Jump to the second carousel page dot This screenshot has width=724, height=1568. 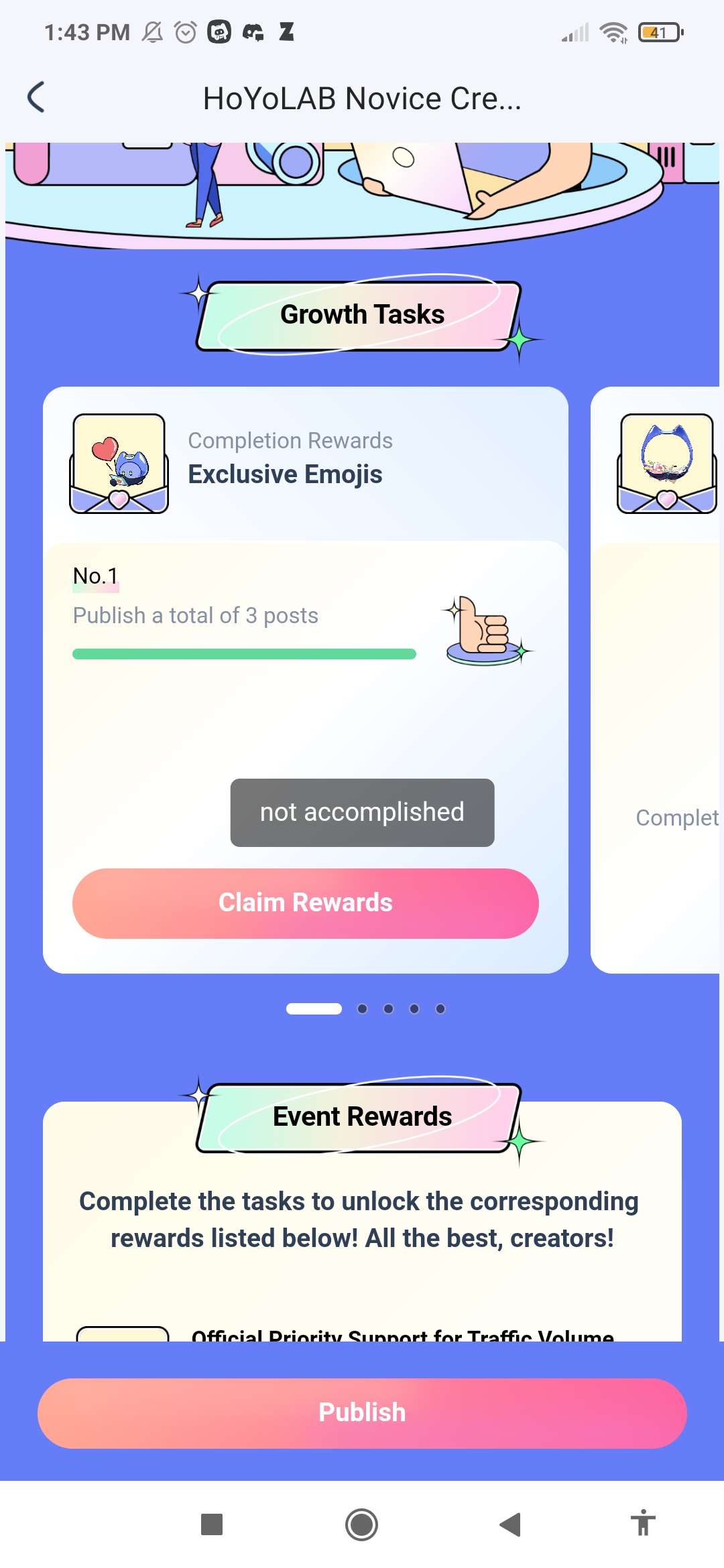(363, 1008)
